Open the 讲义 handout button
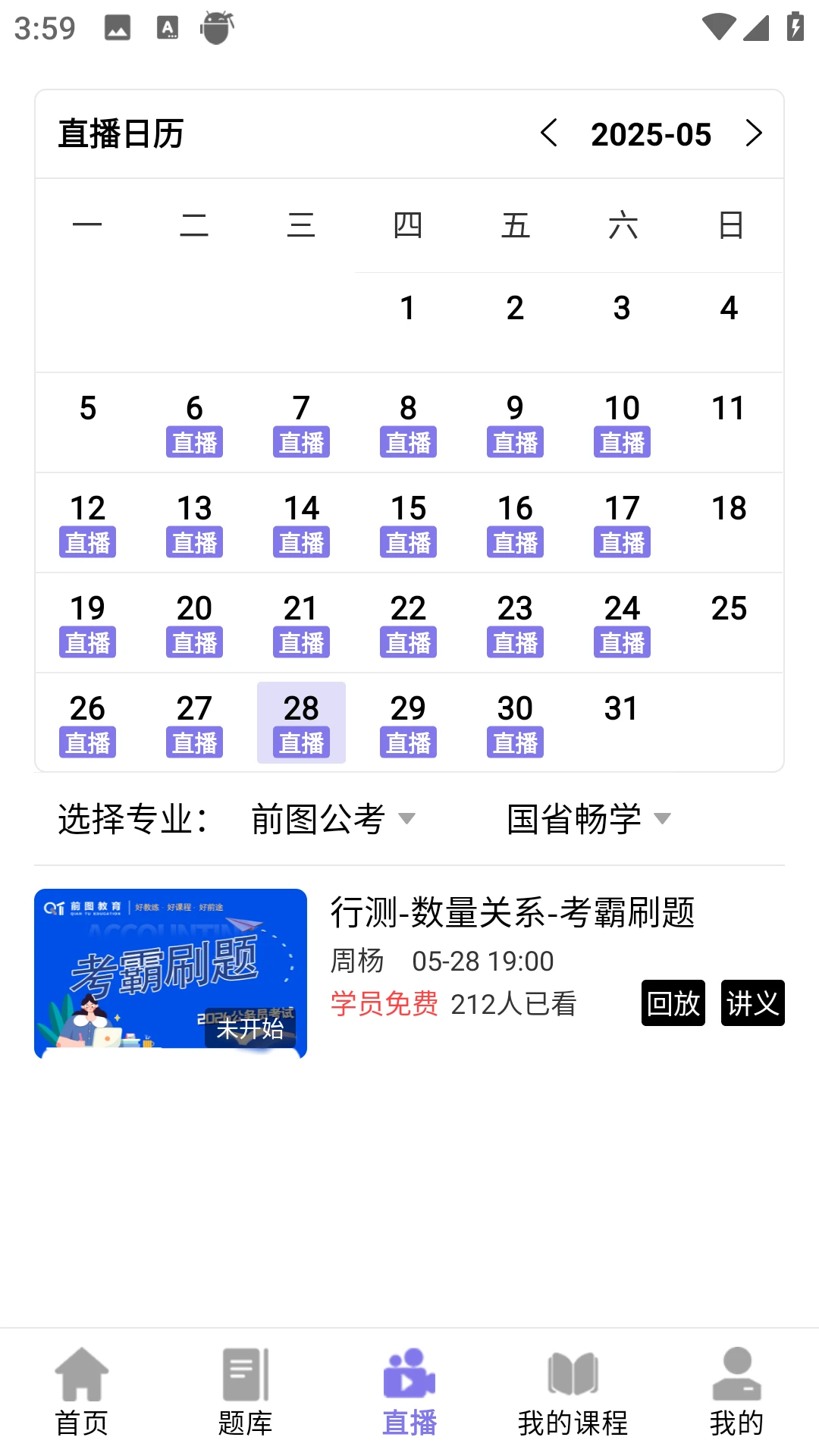 click(x=752, y=1003)
